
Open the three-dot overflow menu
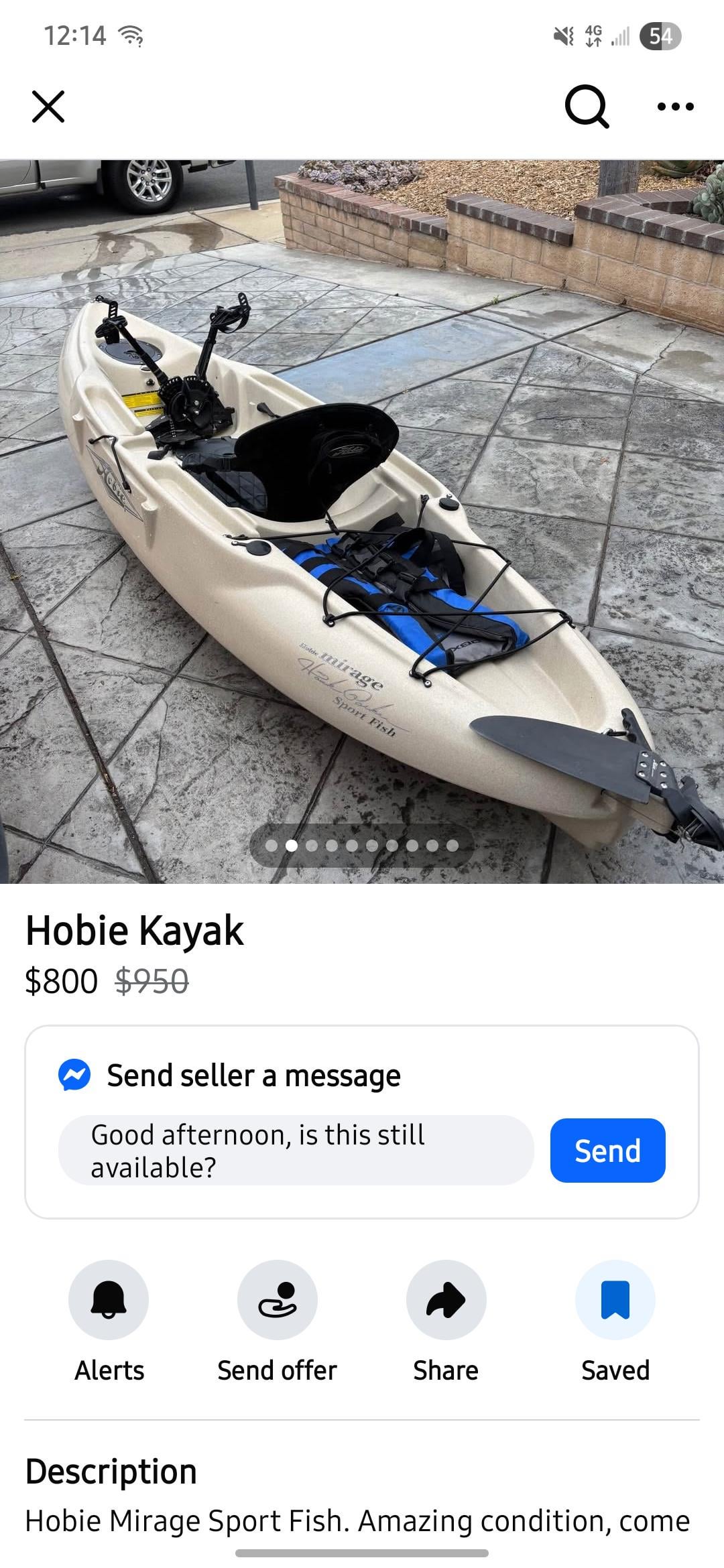pos(675,107)
